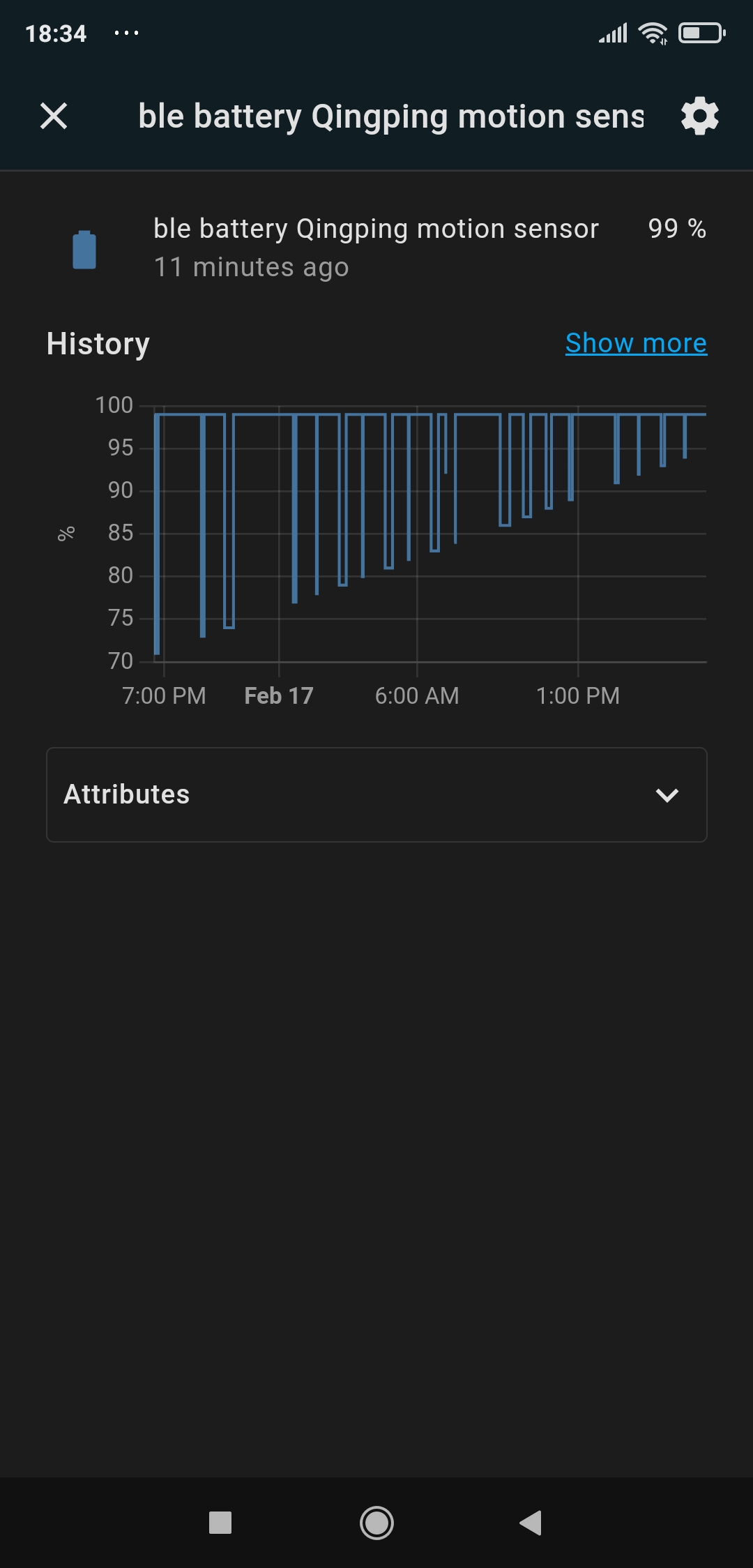Image resolution: width=753 pixels, height=1568 pixels.
Task: Click the Feb 17 axis label
Action: point(278,695)
